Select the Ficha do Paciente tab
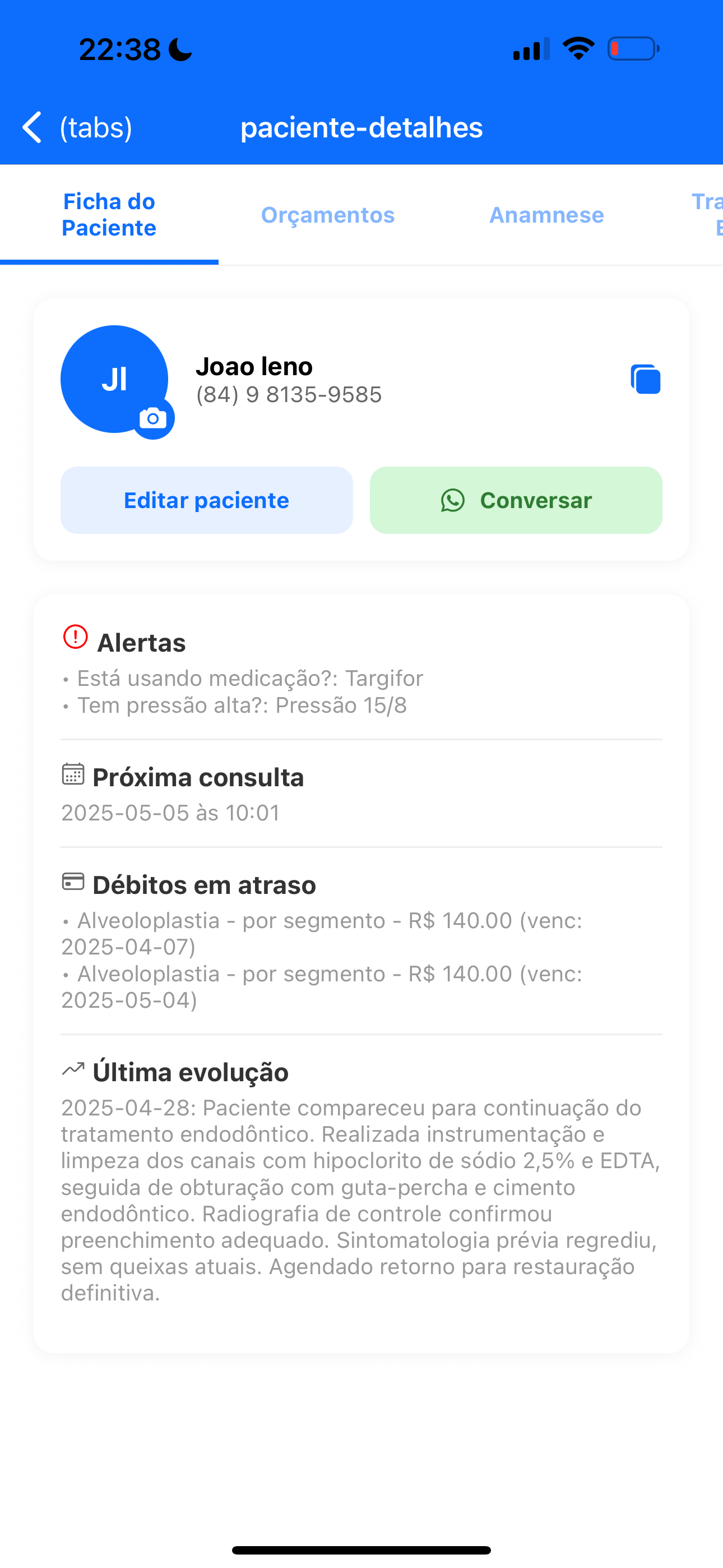The image size is (723, 1568). click(109, 215)
